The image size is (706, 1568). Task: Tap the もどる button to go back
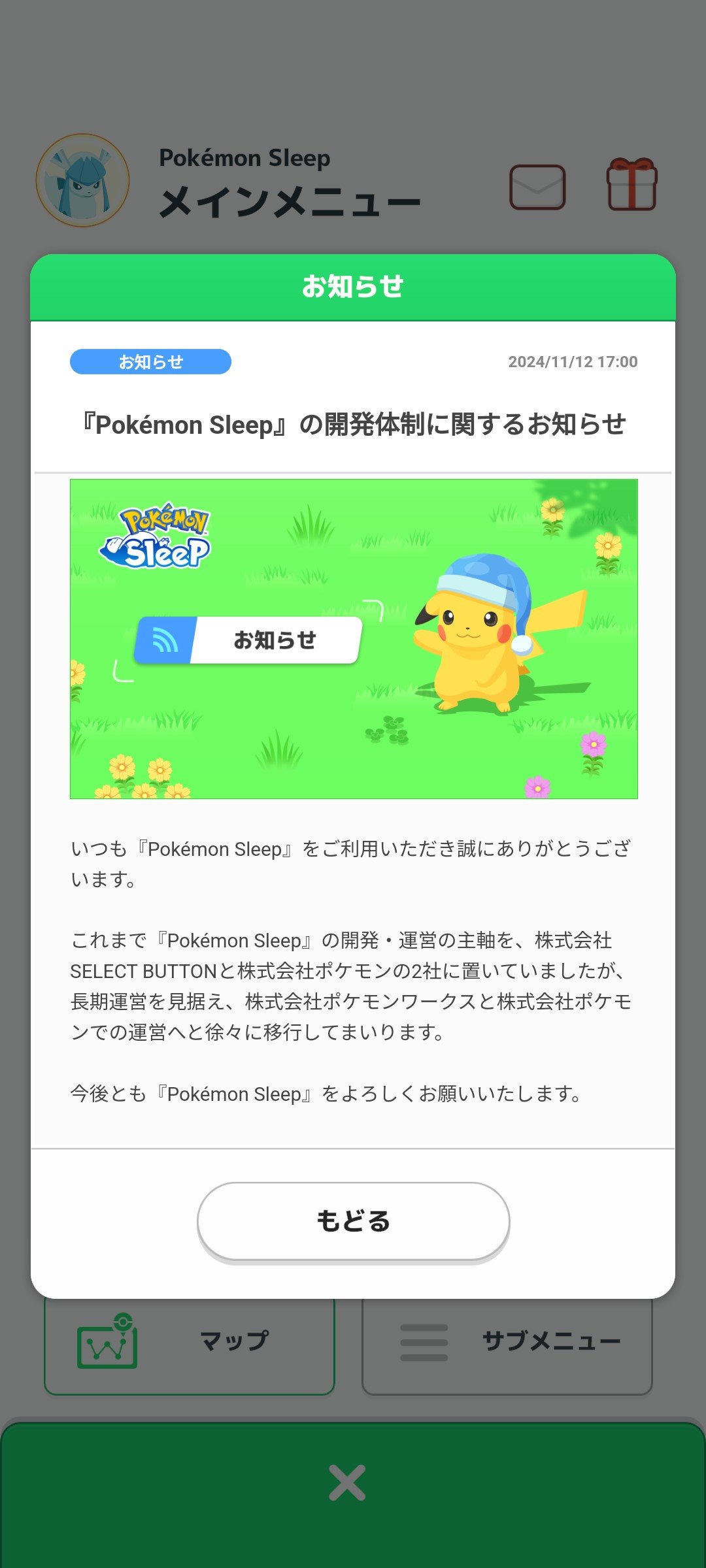pyautogui.click(x=353, y=1220)
